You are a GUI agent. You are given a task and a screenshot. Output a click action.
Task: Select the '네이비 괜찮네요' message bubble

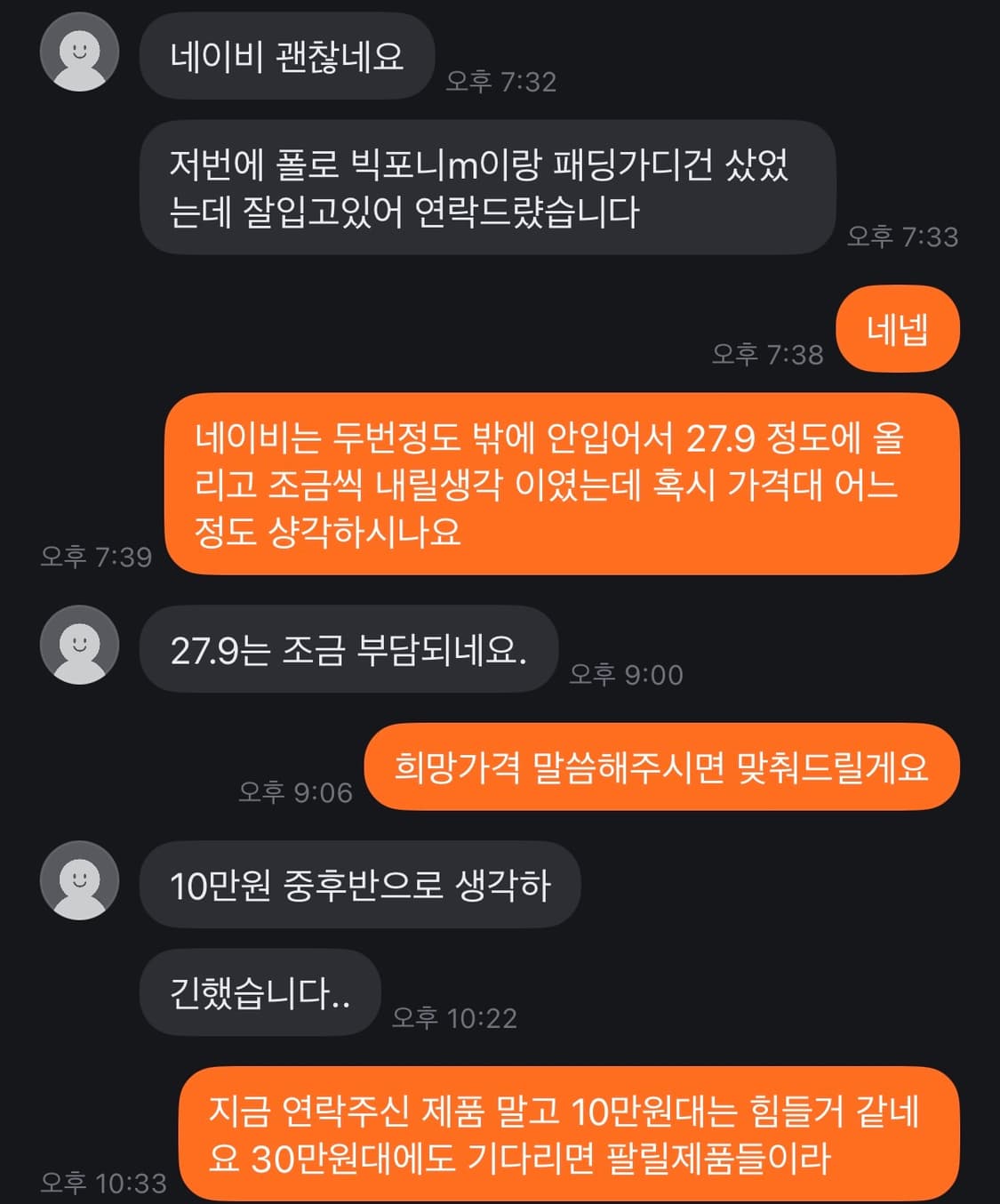pos(286,55)
